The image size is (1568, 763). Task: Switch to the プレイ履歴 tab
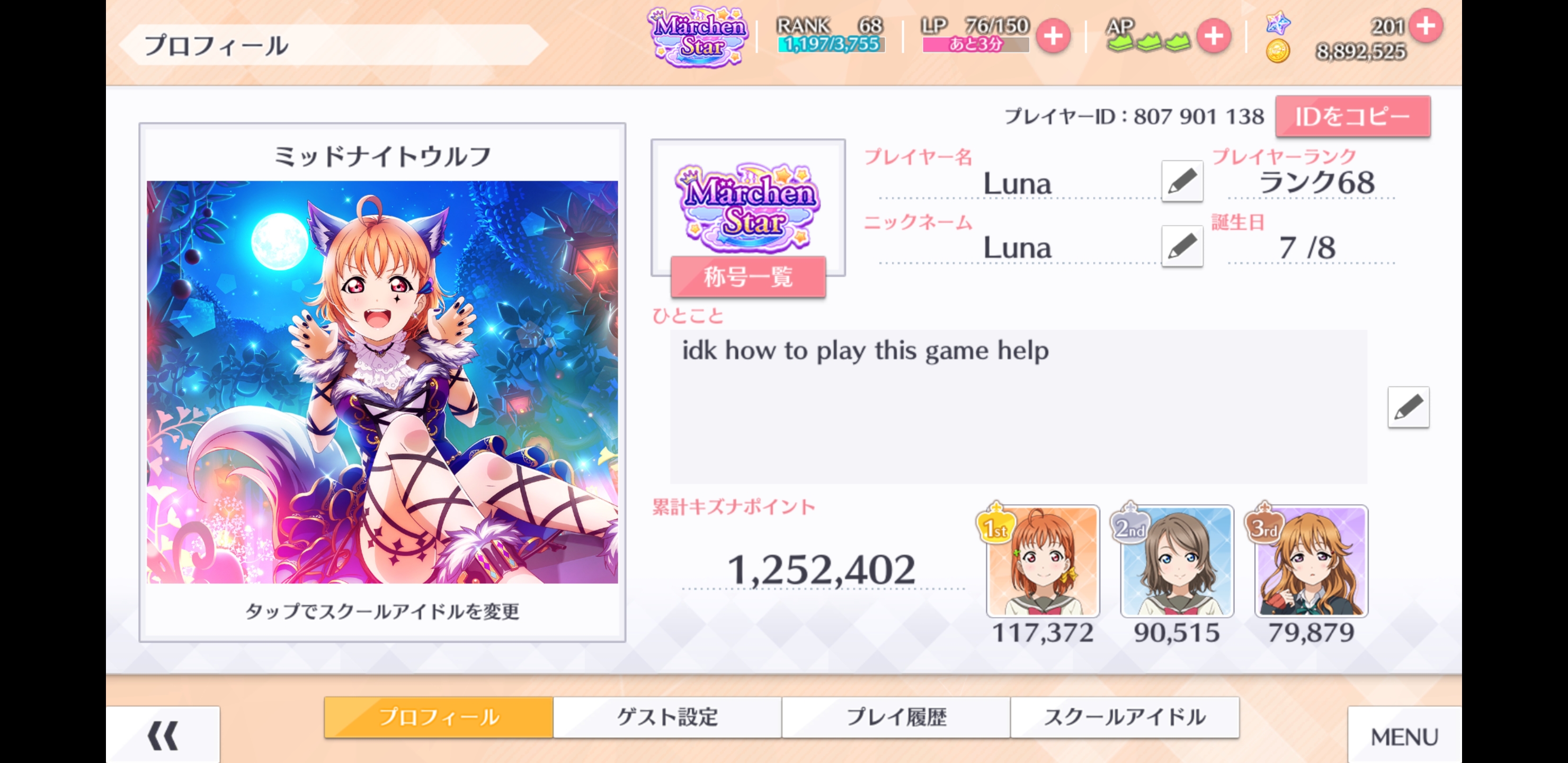[x=896, y=717]
